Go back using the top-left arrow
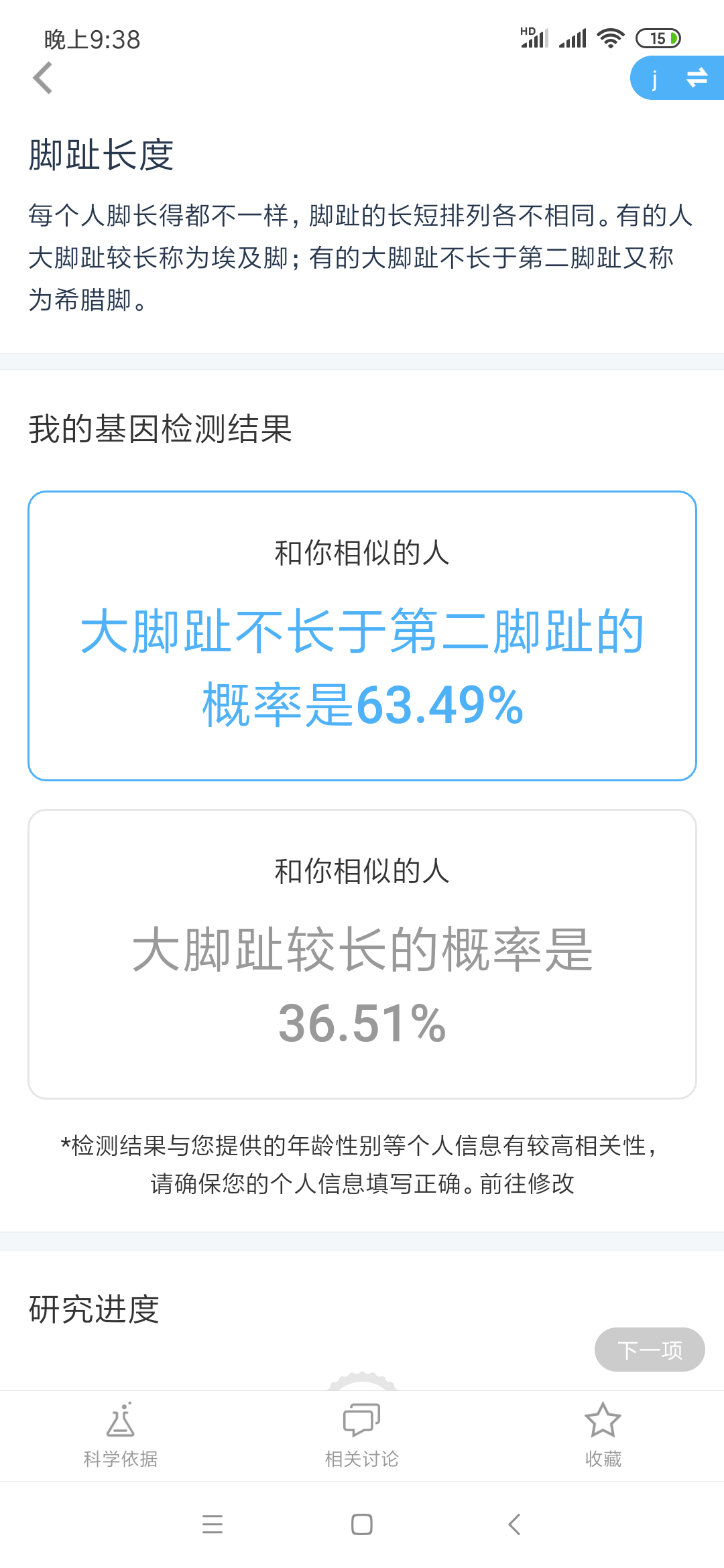Image resolution: width=724 pixels, height=1568 pixels. [43, 78]
